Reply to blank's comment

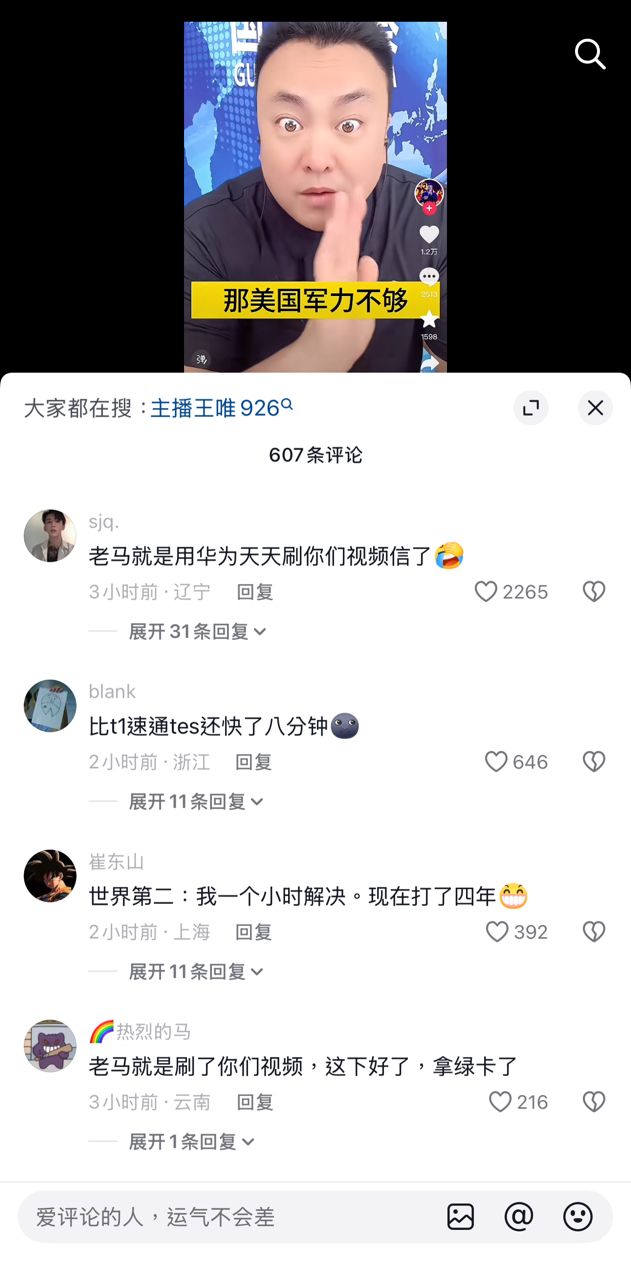click(254, 762)
